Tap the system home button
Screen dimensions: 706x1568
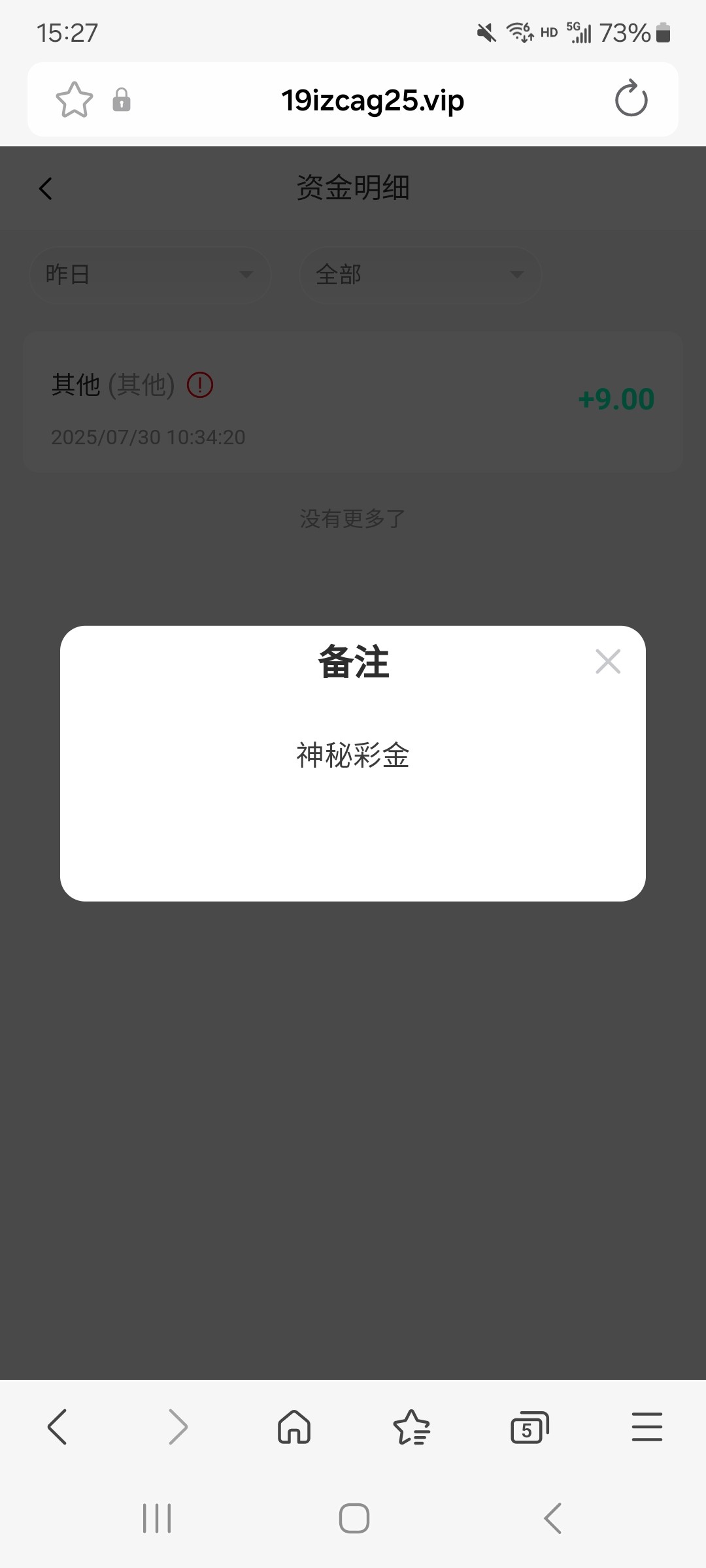tap(354, 1518)
